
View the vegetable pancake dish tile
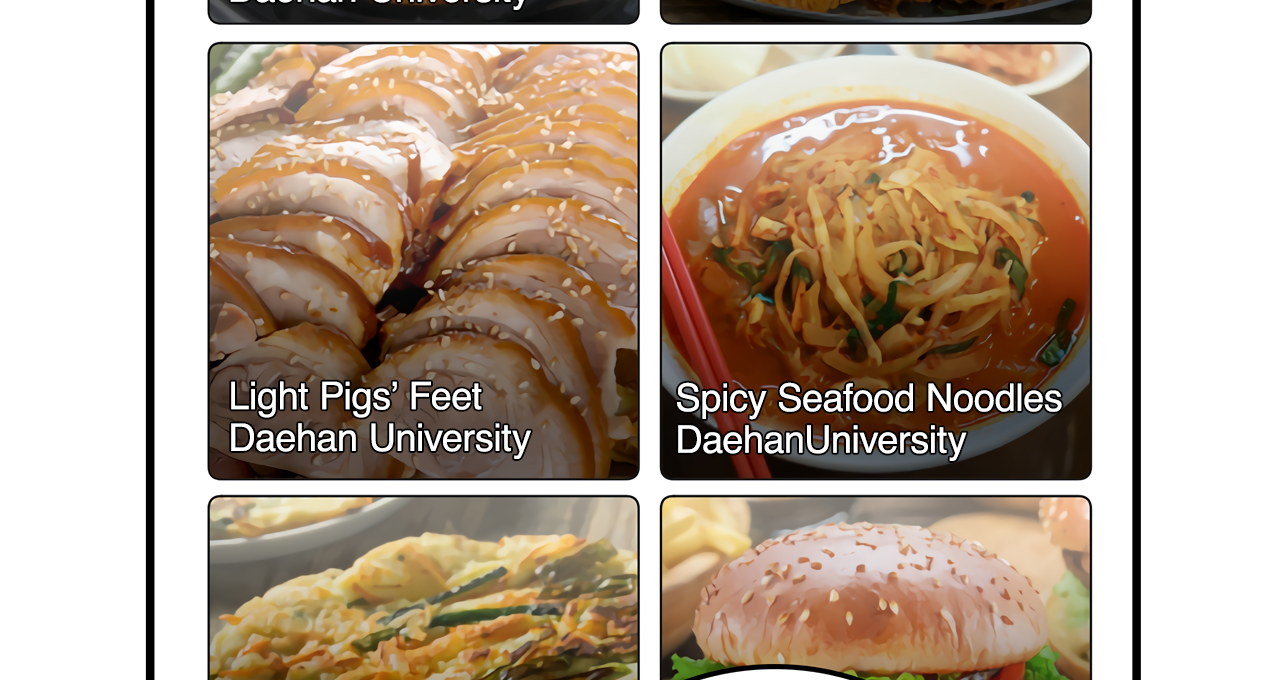click(423, 590)
